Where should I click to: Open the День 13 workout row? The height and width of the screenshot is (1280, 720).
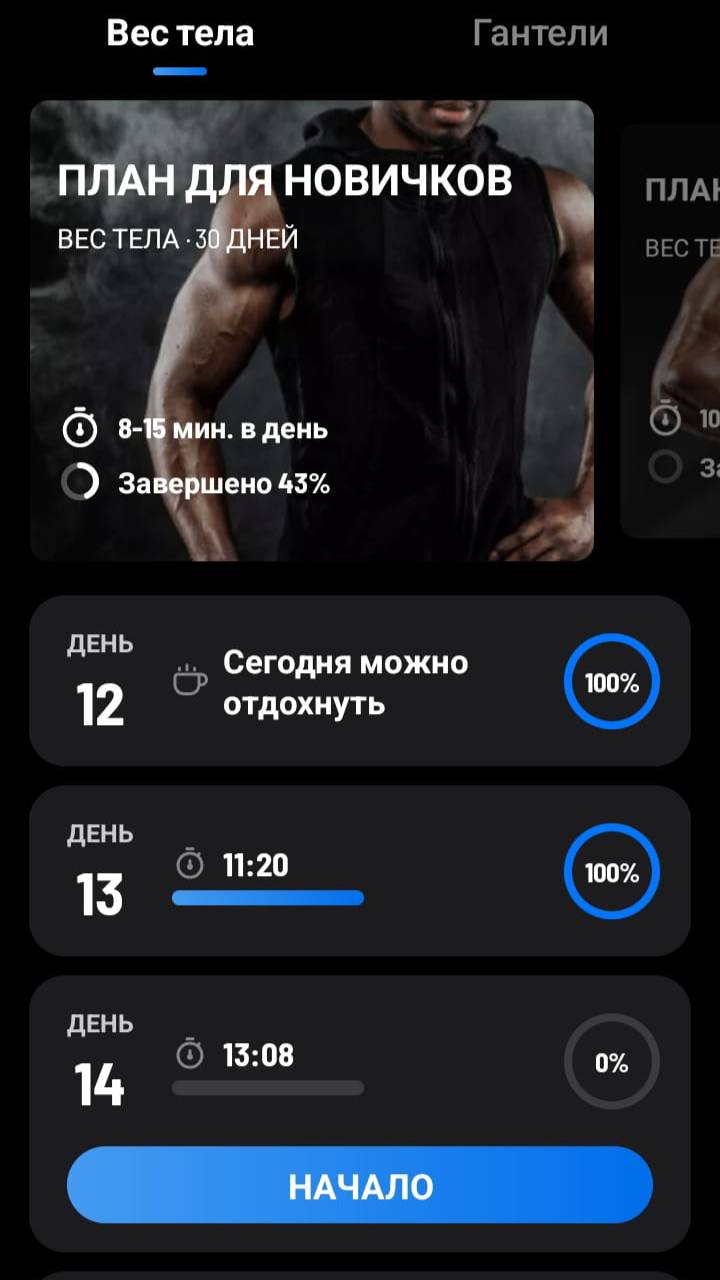360,871
